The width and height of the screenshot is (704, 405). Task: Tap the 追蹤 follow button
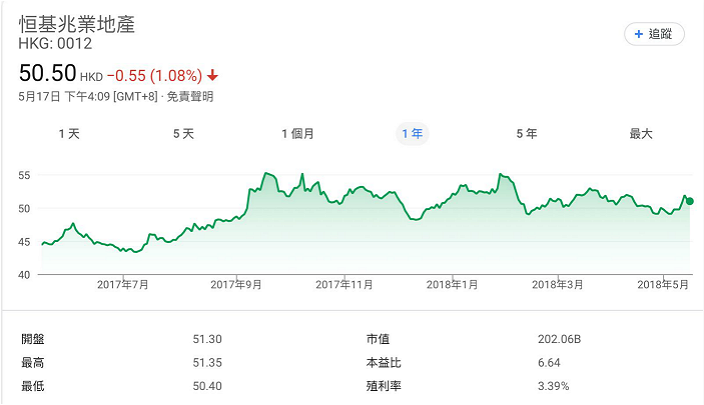(654, 34)
